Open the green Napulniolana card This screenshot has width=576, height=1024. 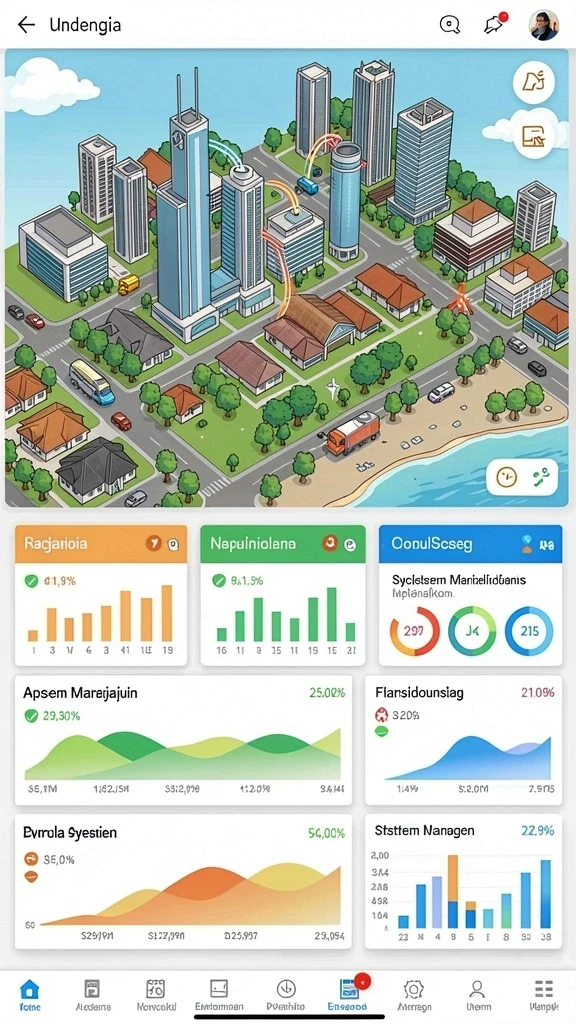(x=283, y=595)
